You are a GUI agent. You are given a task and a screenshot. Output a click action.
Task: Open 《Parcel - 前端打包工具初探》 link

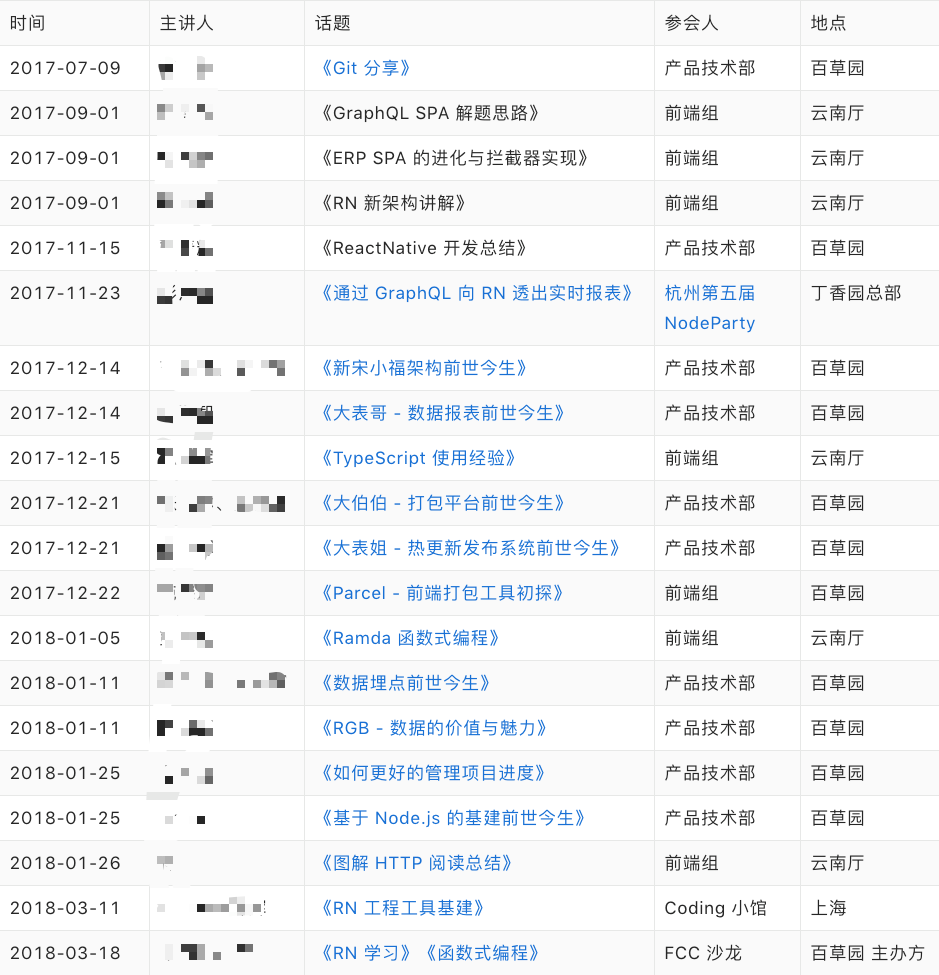443,593
